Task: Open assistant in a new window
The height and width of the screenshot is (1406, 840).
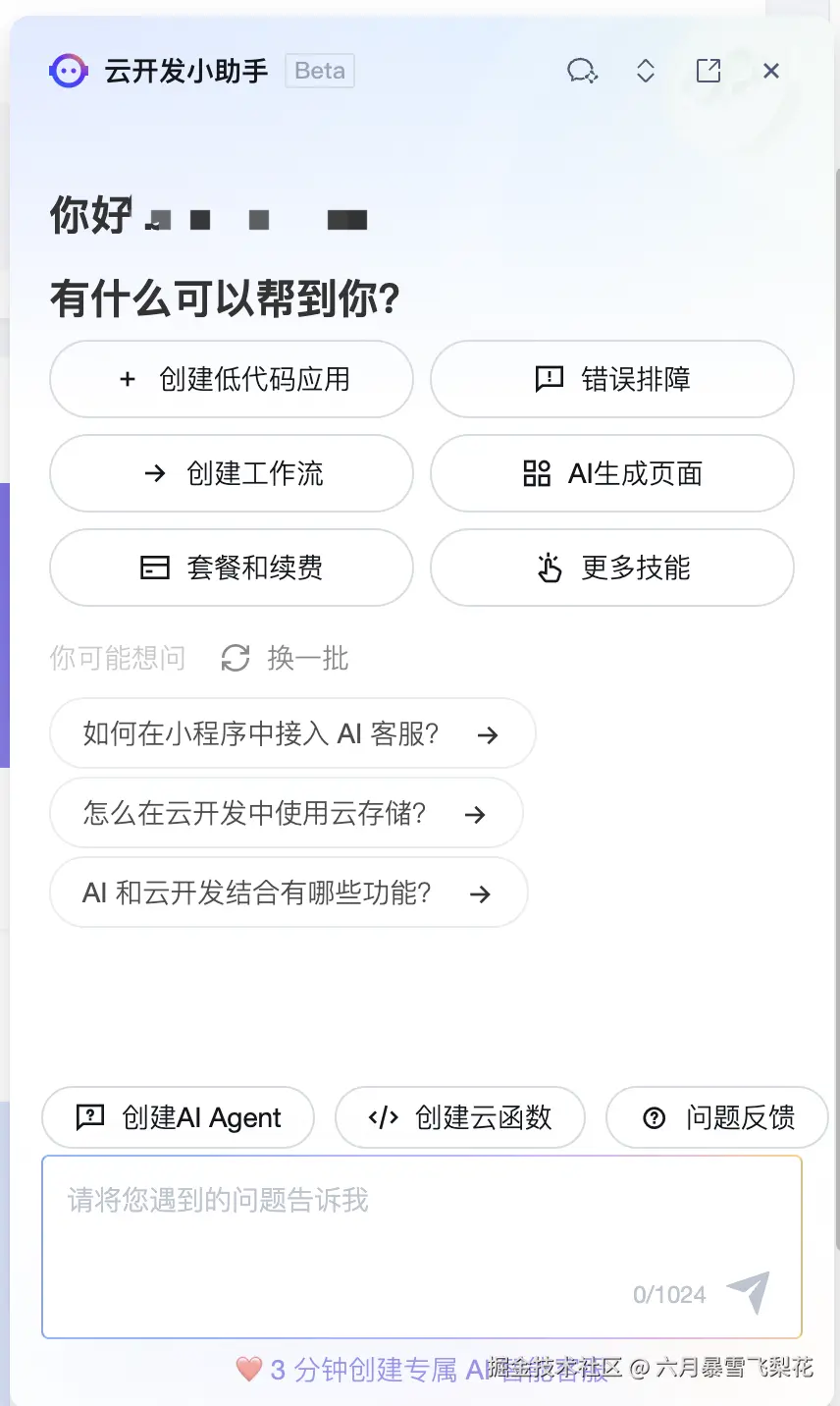Action: tap(708, 71)
